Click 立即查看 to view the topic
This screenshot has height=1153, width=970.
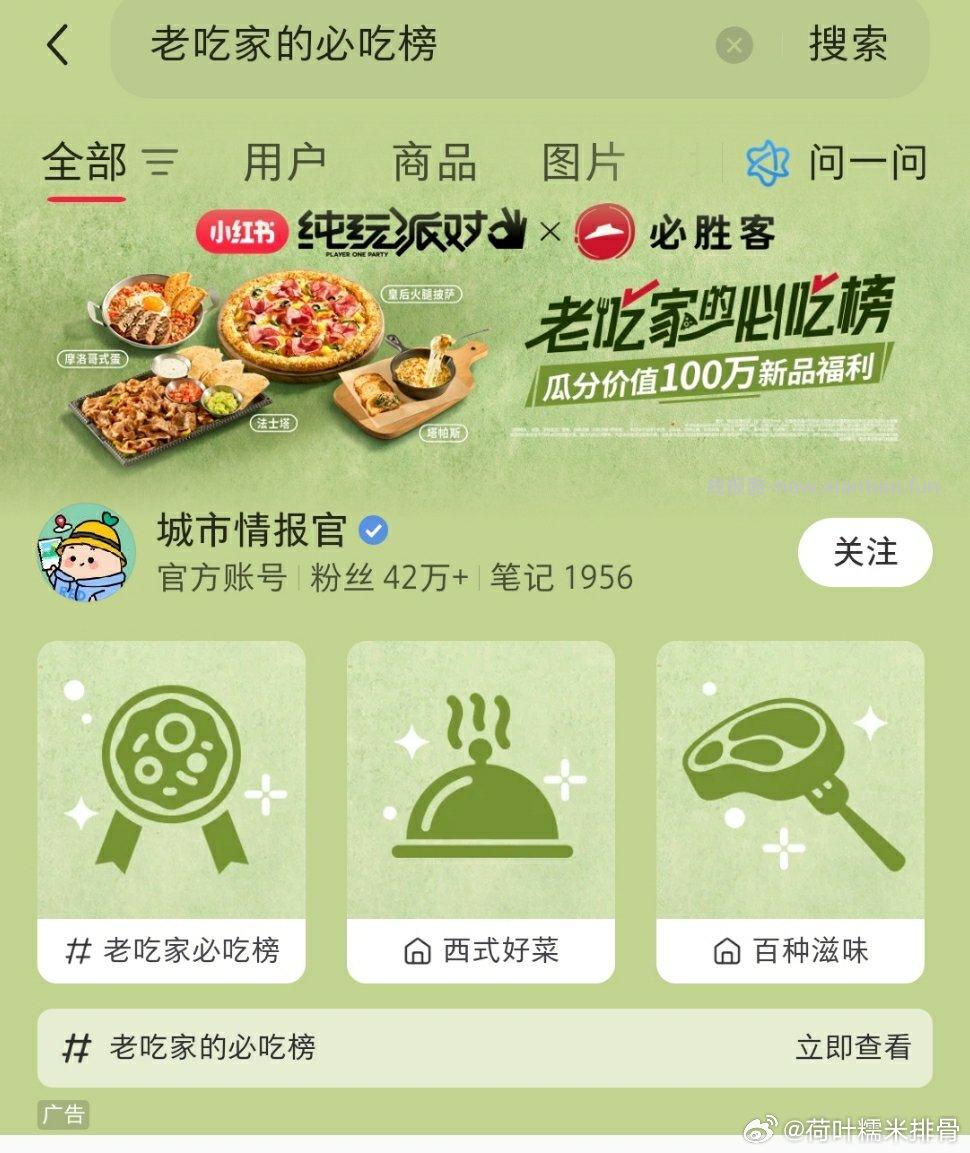(x=853, y=1047)
